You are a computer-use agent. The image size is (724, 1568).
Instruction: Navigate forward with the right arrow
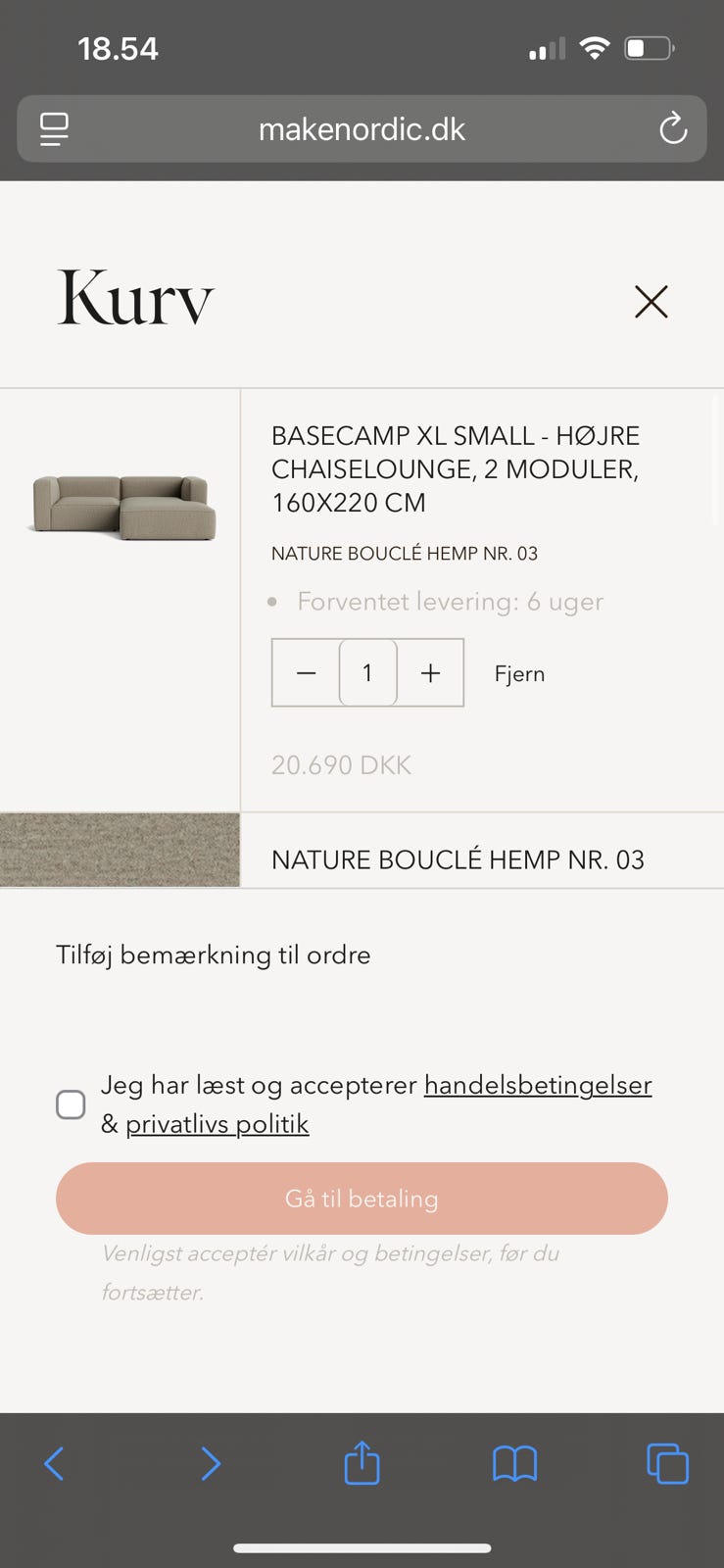tap(211, 1463)
